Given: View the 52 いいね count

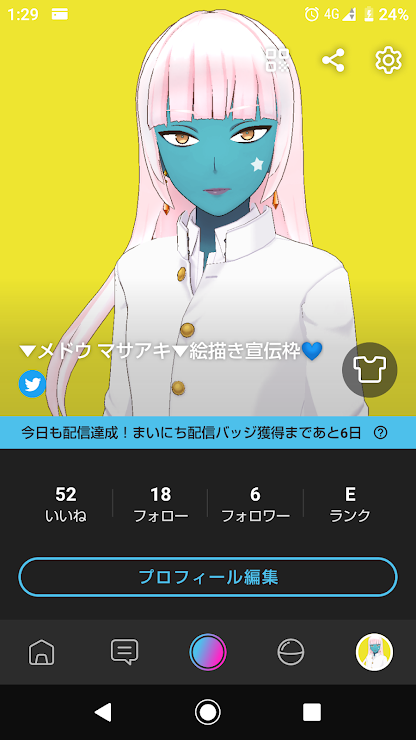Looking at the screenshot, I should tap(66, 505).
